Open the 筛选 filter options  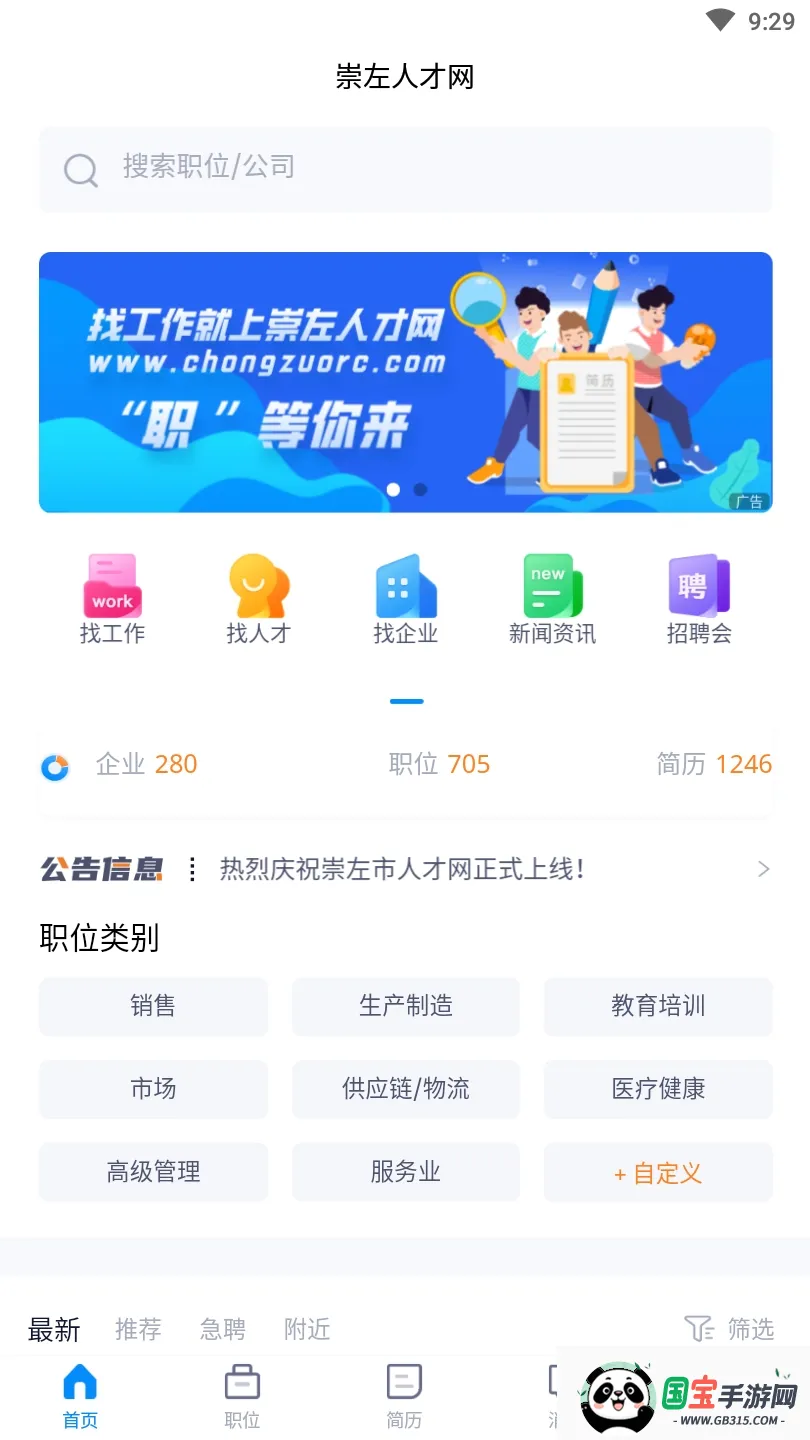(730, 1329)
